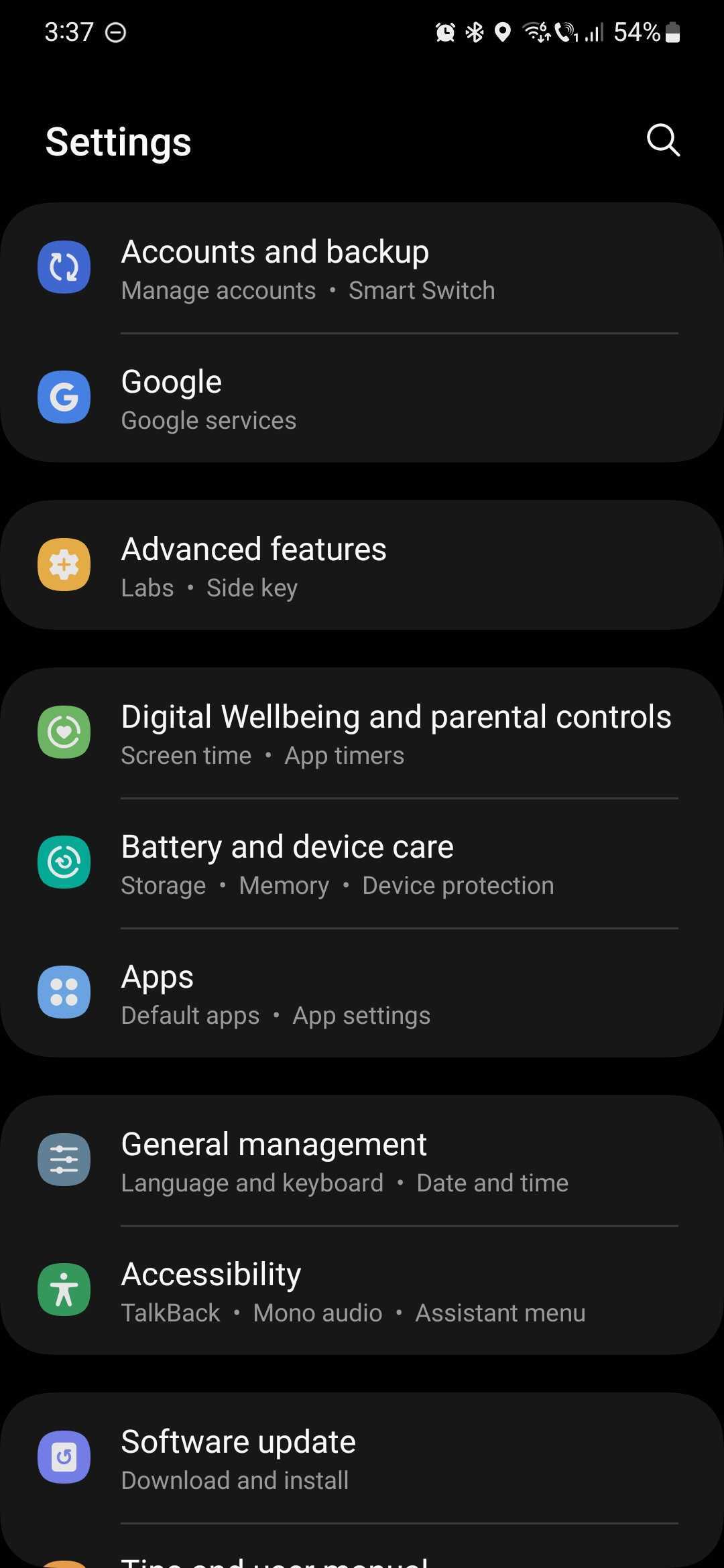This screenshot has width=724, height=1568.
Task: Select the Apps settings row
Action: coord(362,994)
